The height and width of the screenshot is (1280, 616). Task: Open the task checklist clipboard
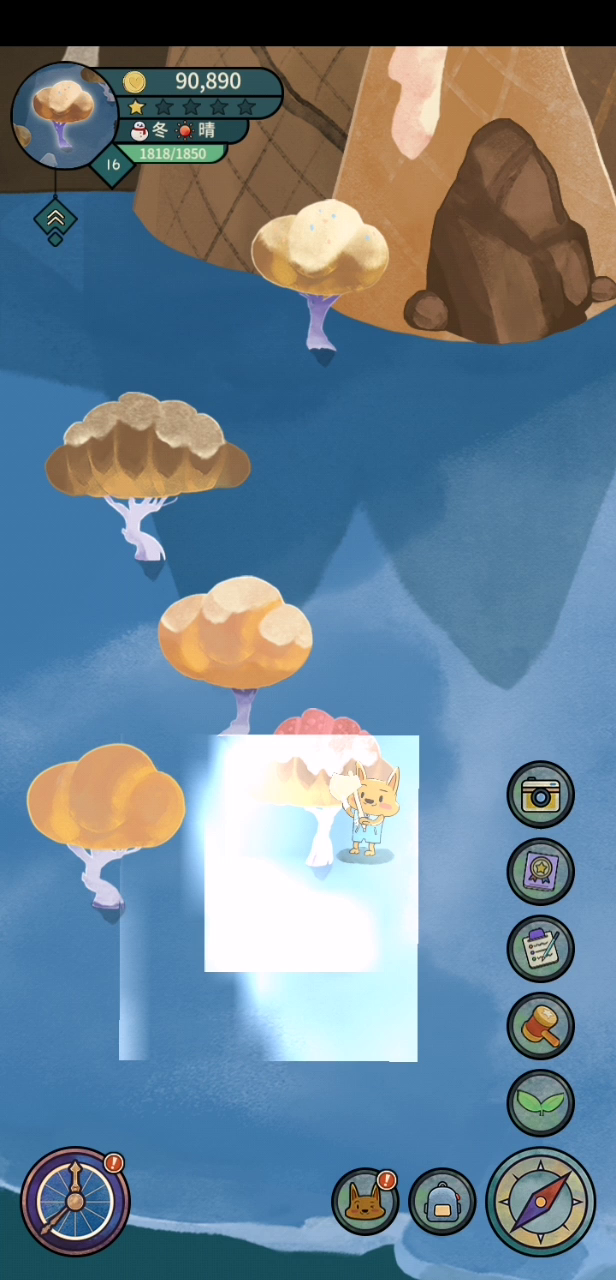[541, 949]
